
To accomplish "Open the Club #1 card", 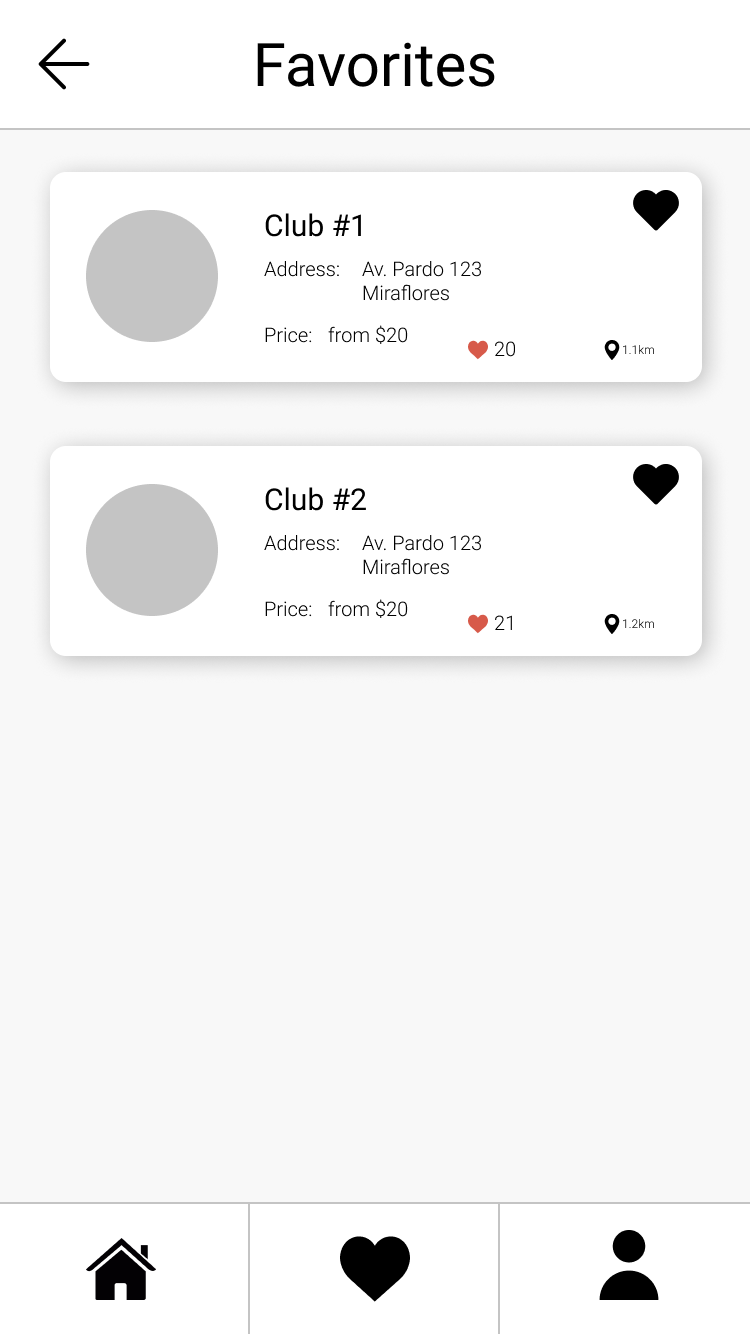I will [376, 277].
